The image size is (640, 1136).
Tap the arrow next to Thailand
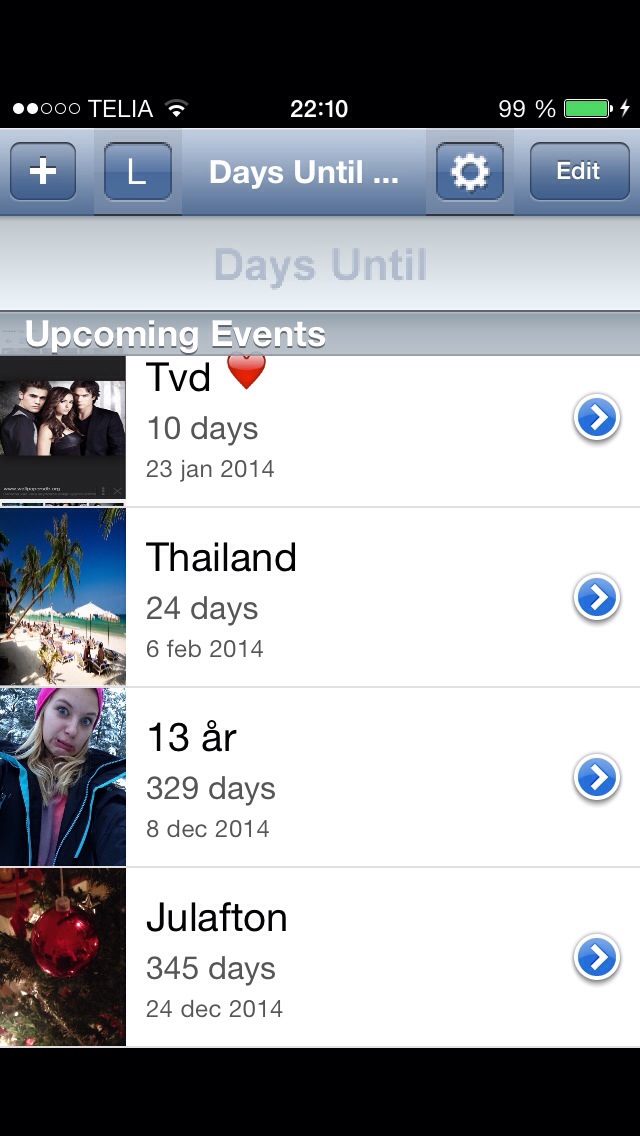coord(597,598)
